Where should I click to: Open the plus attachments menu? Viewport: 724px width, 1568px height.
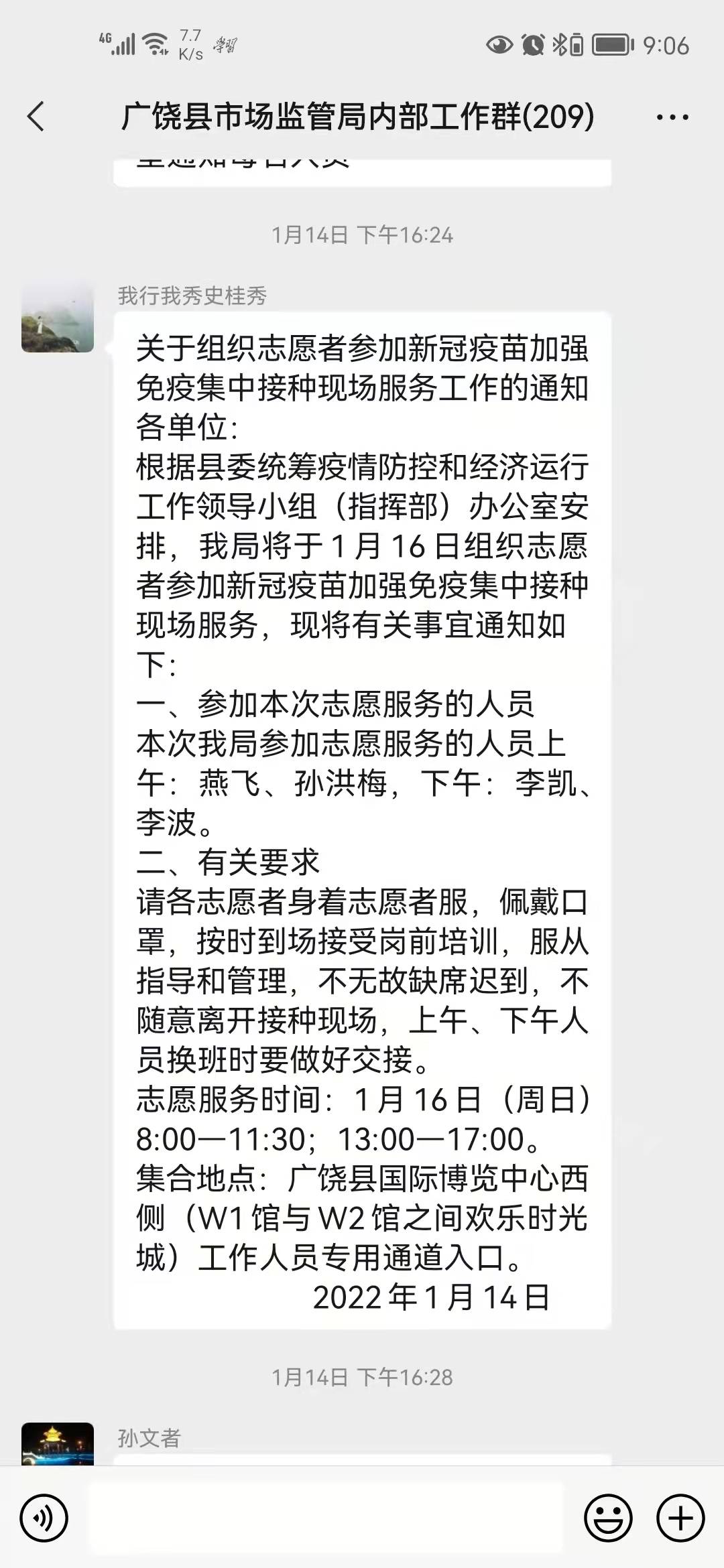point(680,1518)
